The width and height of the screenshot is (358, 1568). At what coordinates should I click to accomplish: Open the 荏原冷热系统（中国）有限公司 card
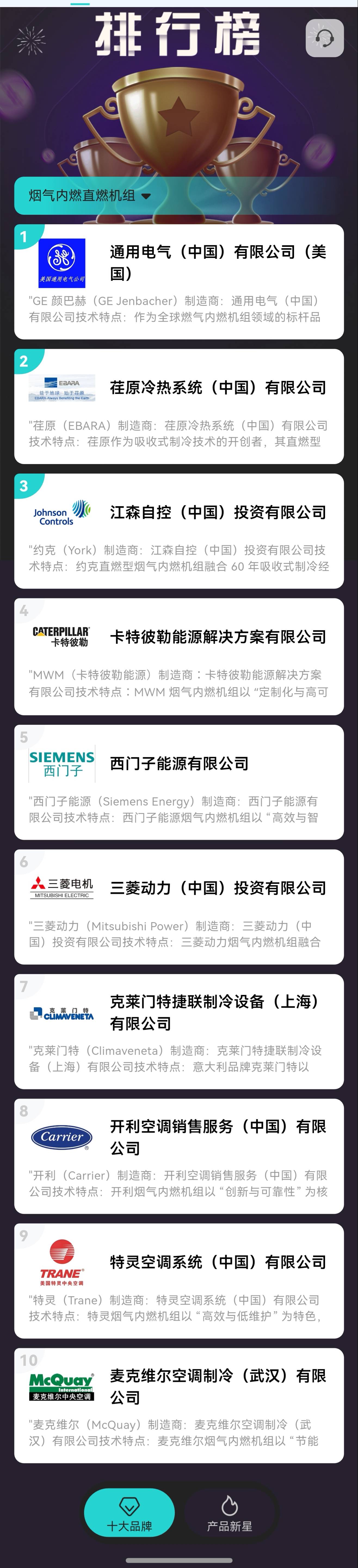(179, 406)
